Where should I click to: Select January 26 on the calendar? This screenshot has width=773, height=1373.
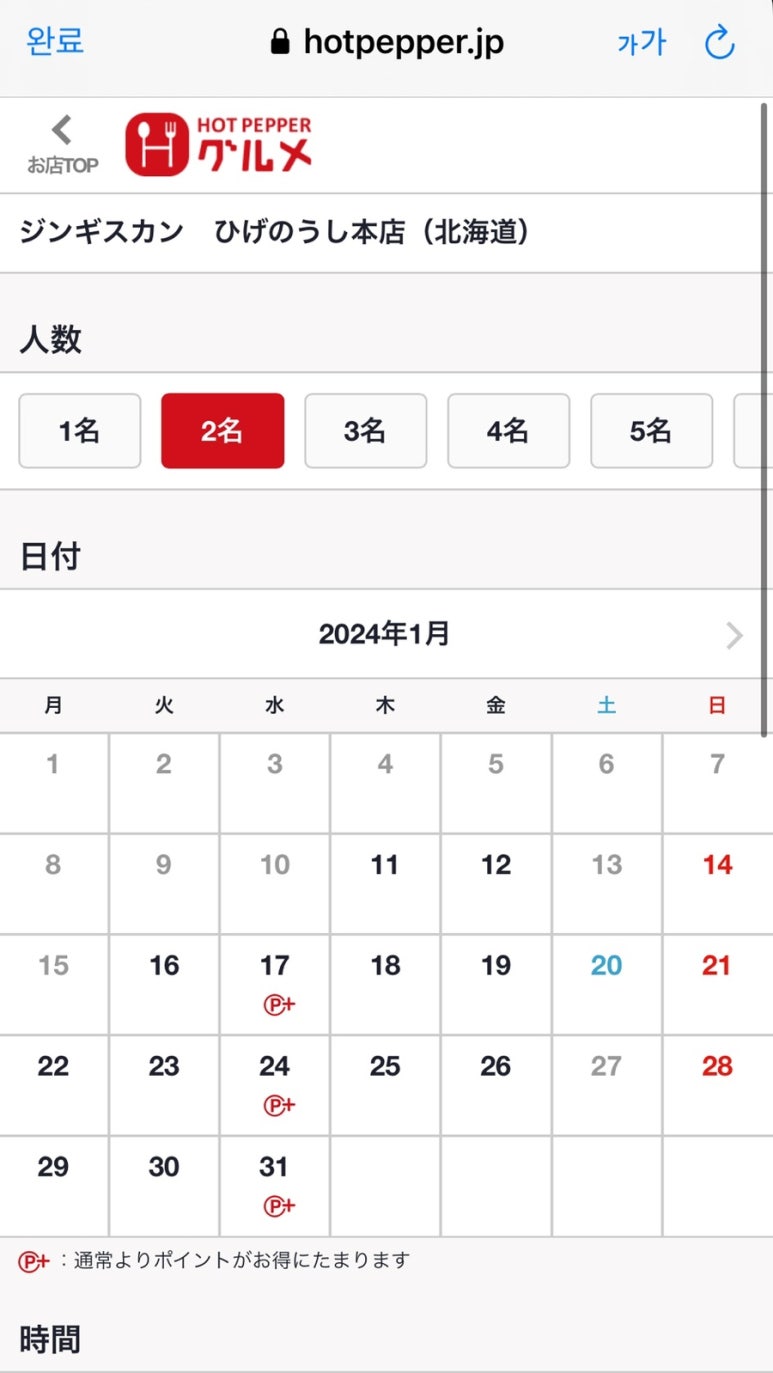tap(496, 1085)
